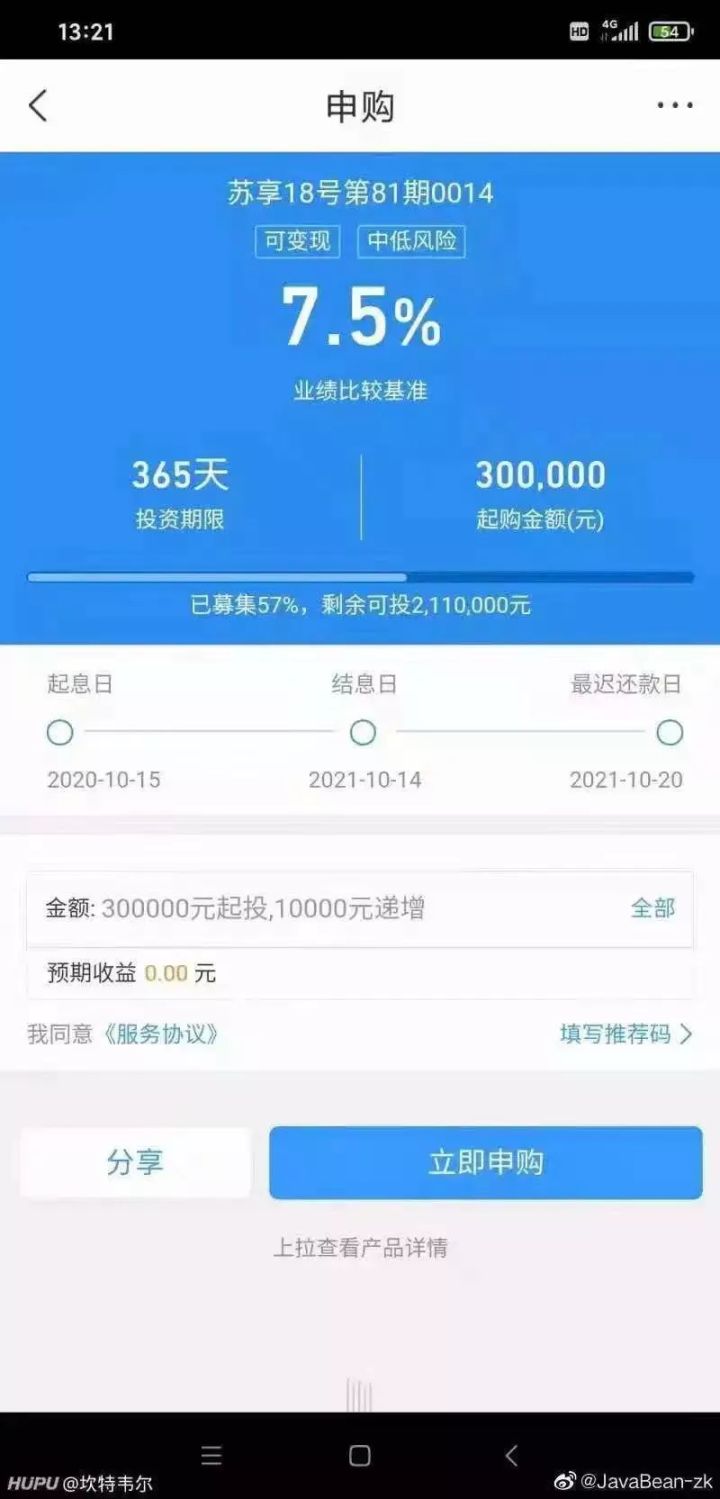Select 全部 to invest full amount
This screenshot has height=1499, width=720.
point(652,908)
